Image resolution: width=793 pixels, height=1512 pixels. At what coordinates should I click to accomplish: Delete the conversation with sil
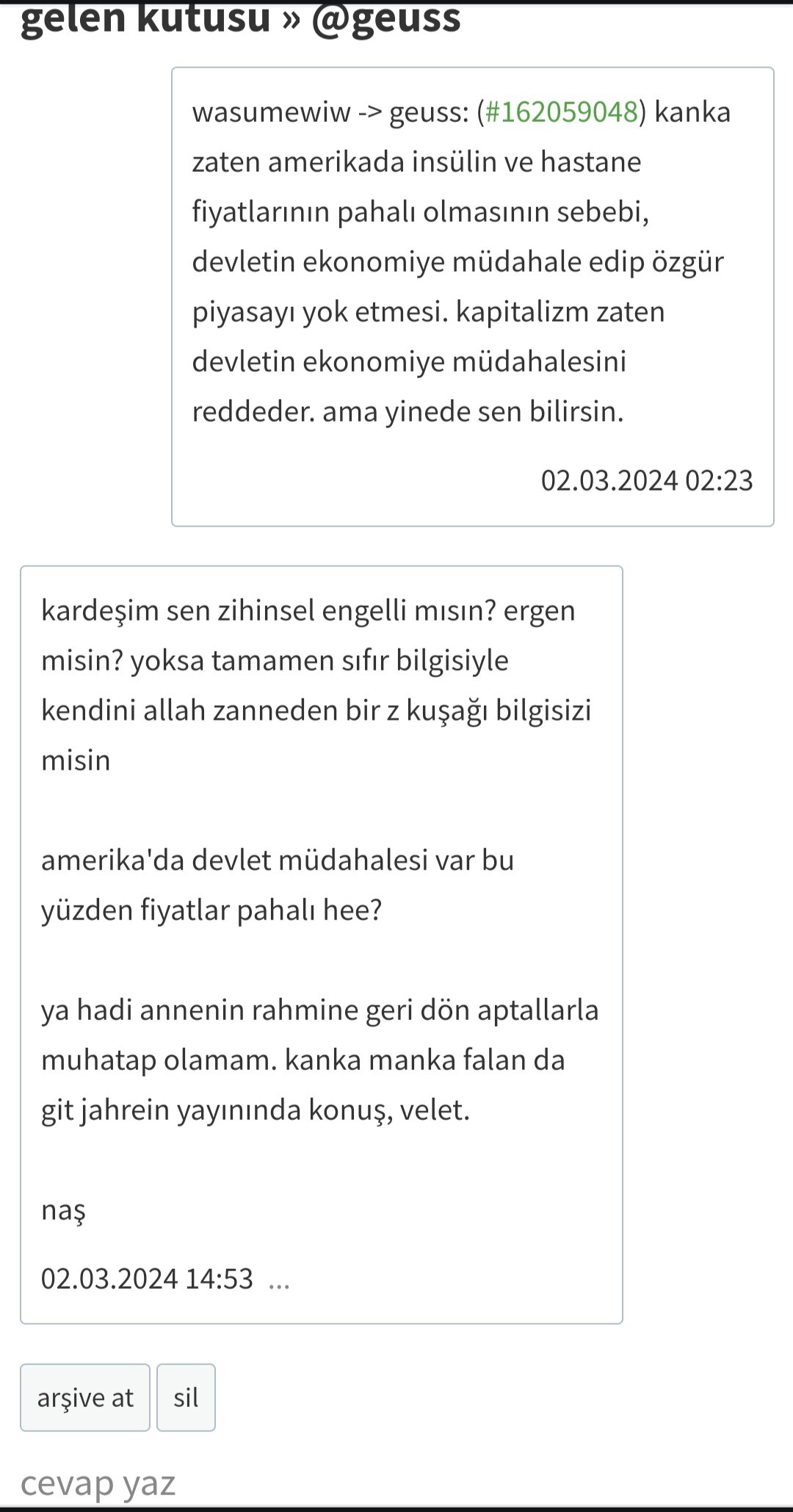coord(186,1397)
